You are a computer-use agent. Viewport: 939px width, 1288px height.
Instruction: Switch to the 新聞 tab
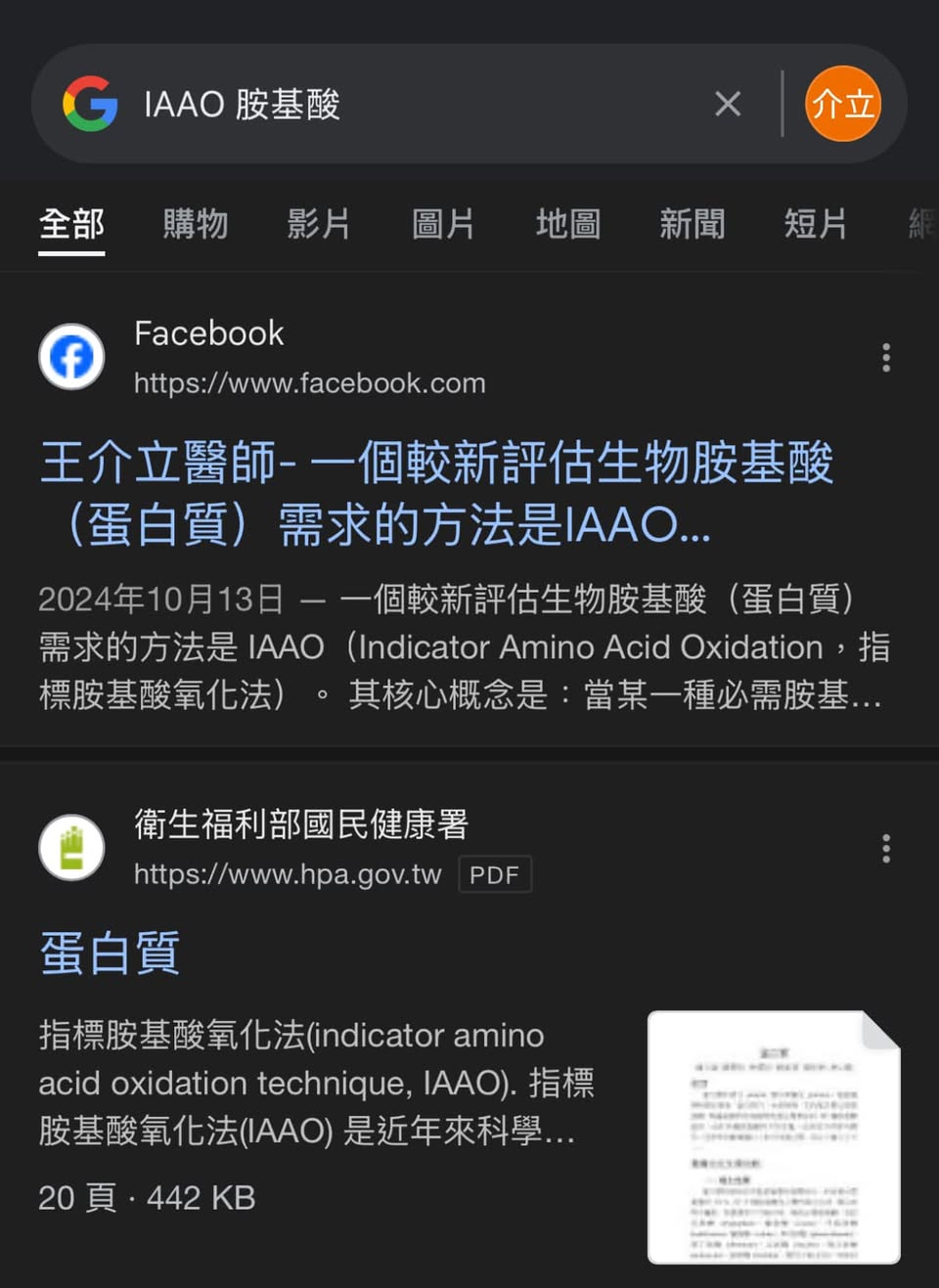692,224
